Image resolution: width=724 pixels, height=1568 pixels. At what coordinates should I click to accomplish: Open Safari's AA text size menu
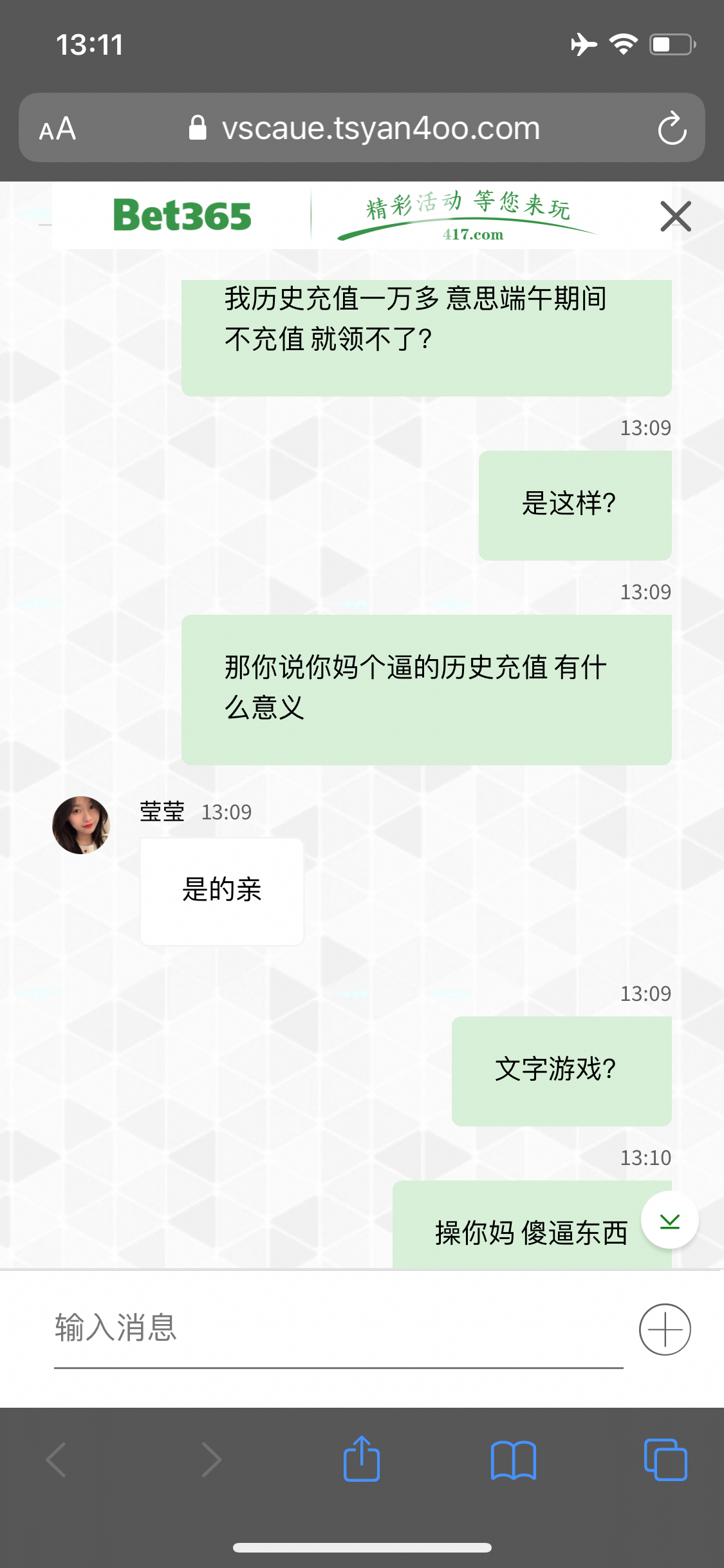point(58,129)
